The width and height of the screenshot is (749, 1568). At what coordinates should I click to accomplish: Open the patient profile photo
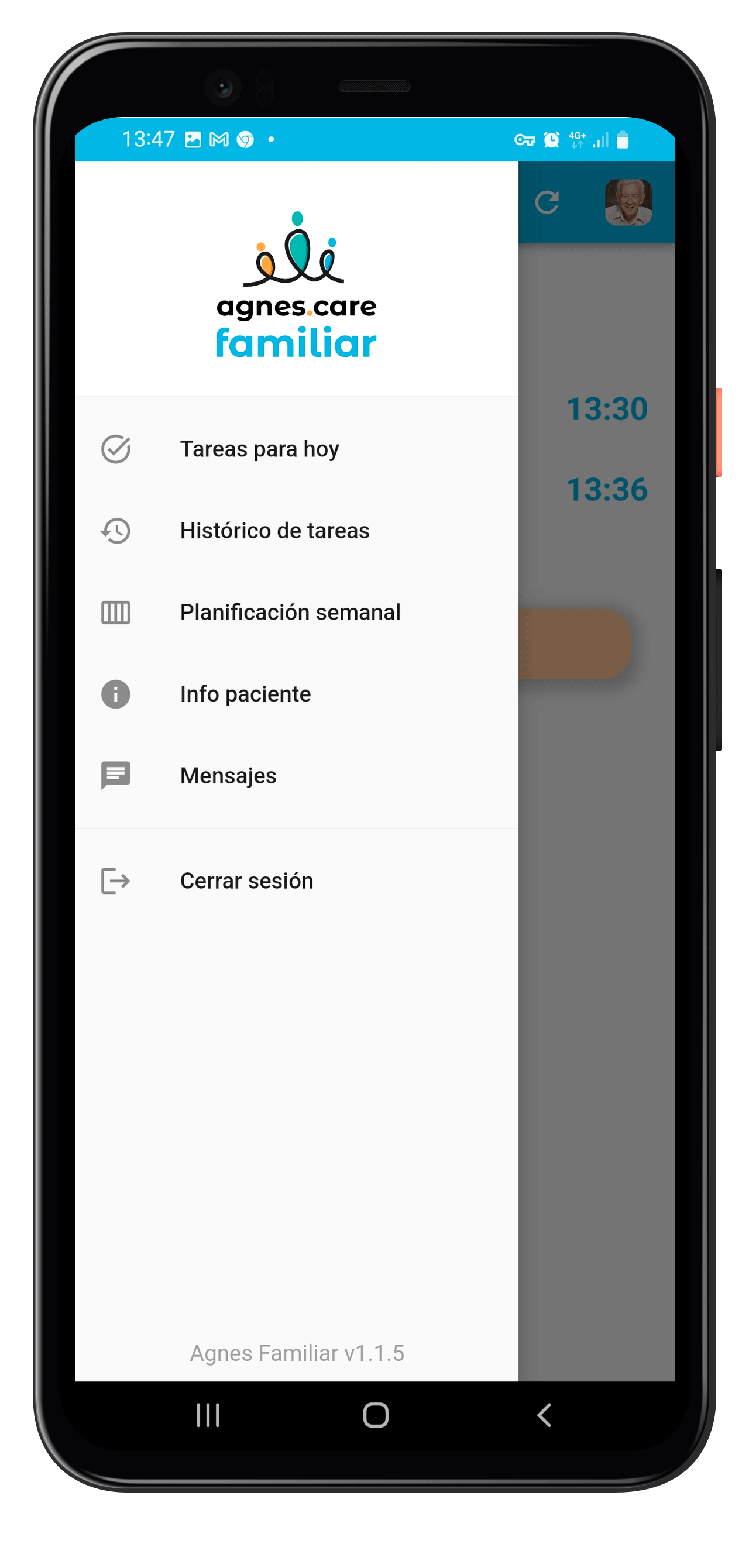tap(628, 202)
